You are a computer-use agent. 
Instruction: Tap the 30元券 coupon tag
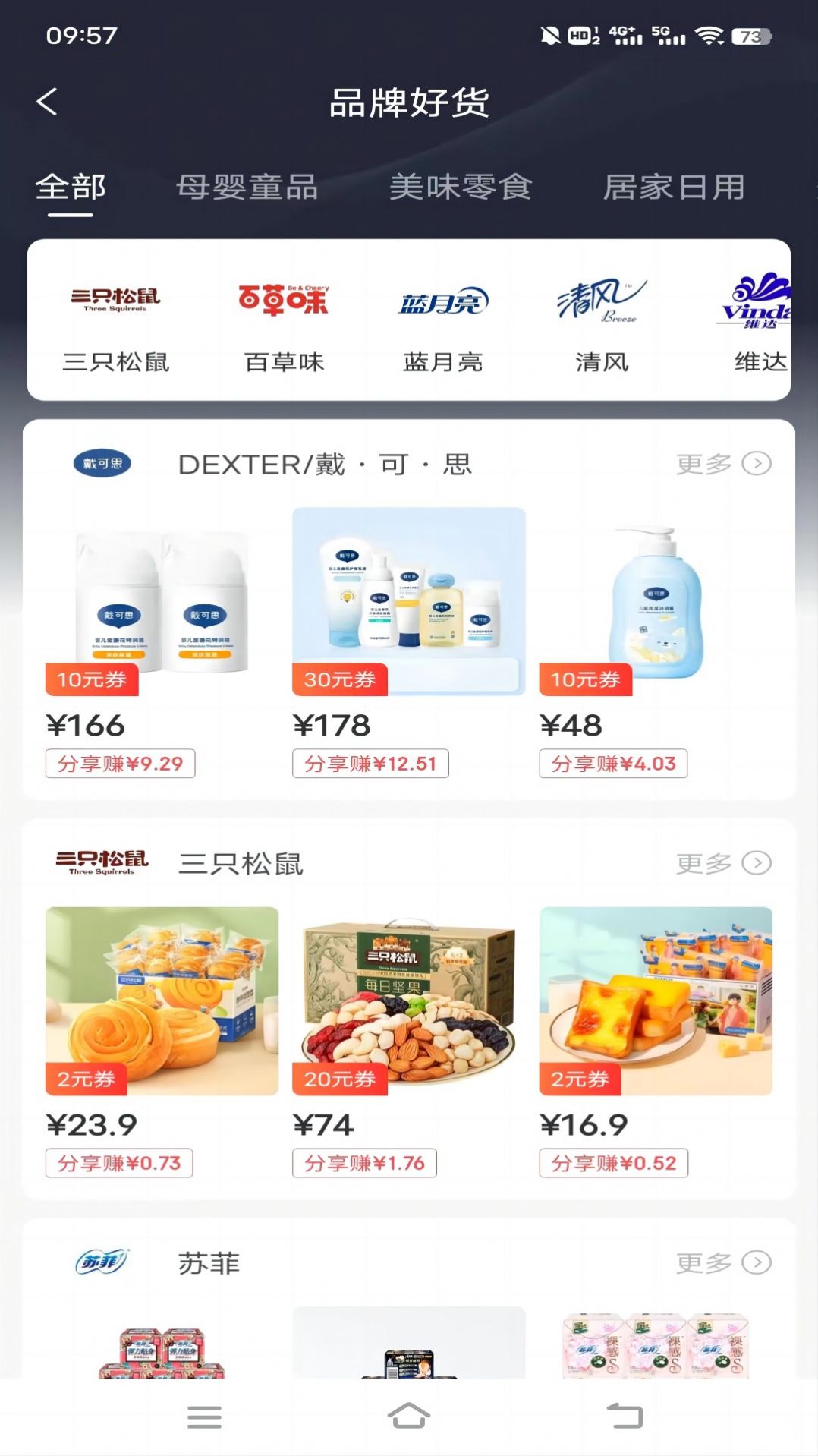coord(338,680)
